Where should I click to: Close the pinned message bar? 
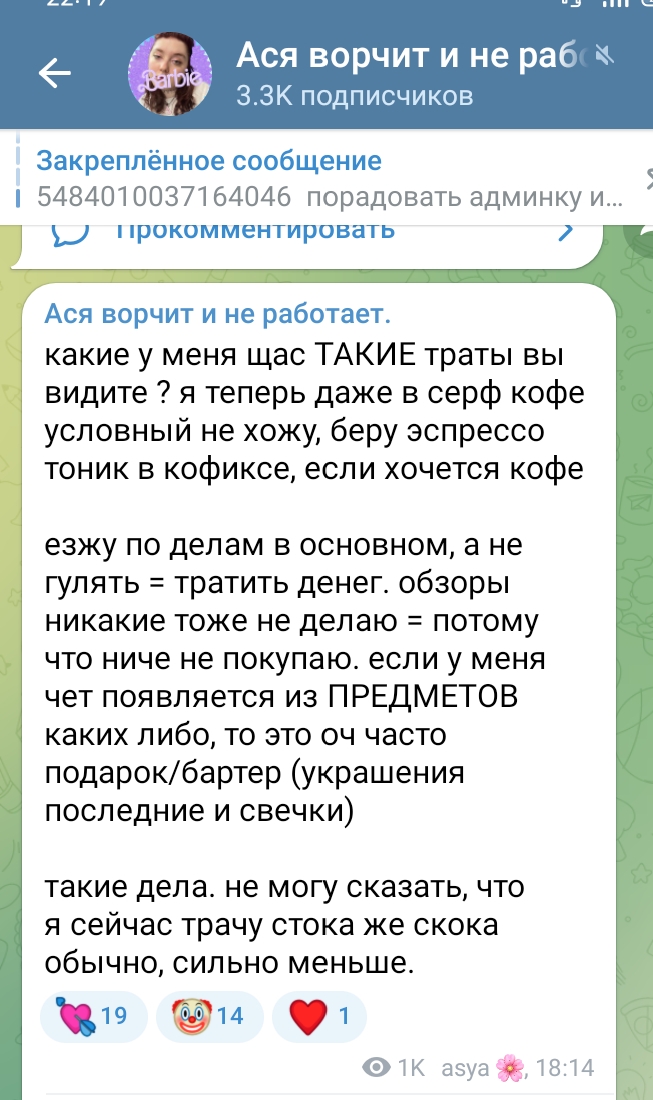point(646,178)
